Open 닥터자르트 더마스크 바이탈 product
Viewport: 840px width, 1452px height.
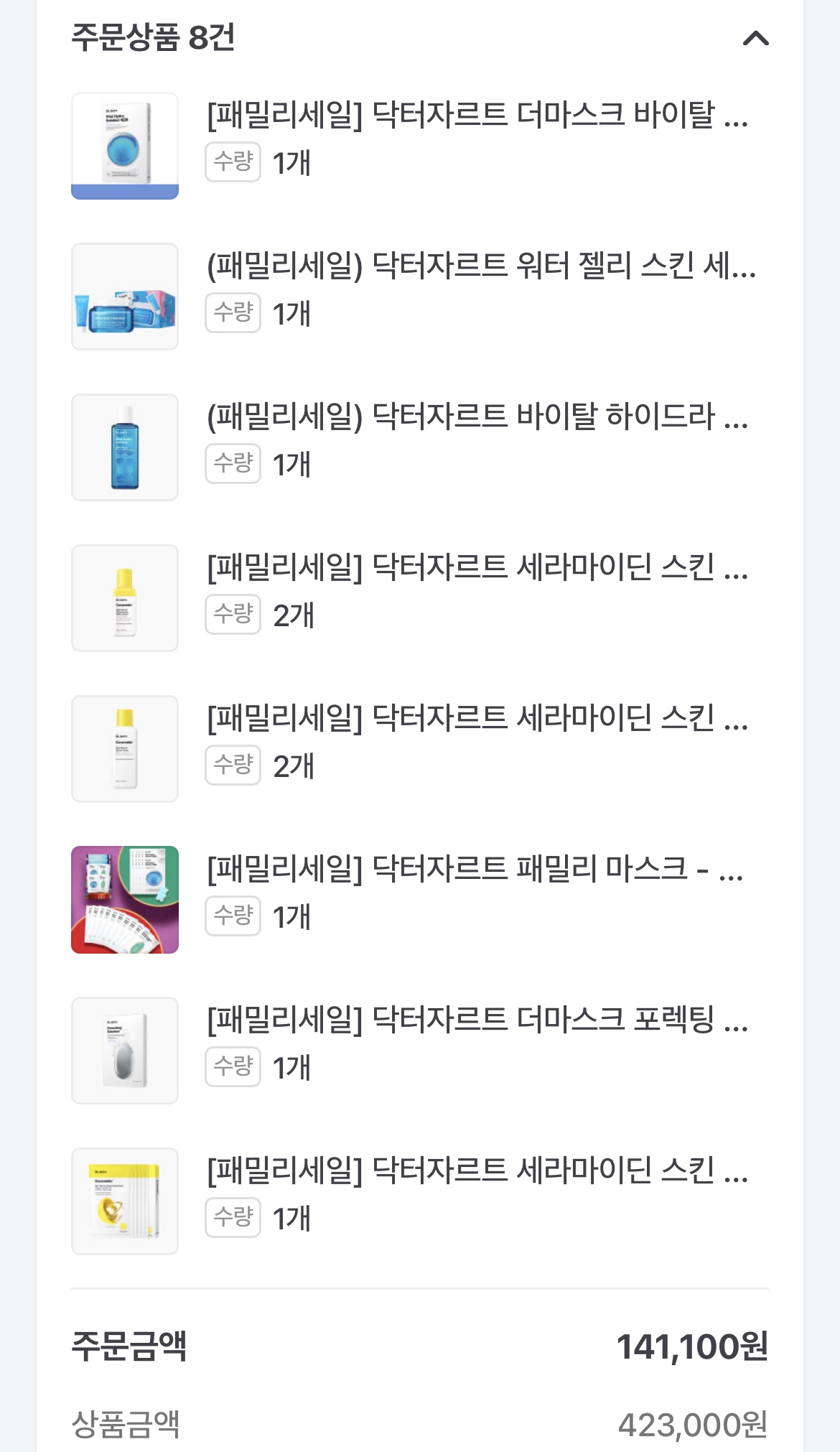coord(477,115)
